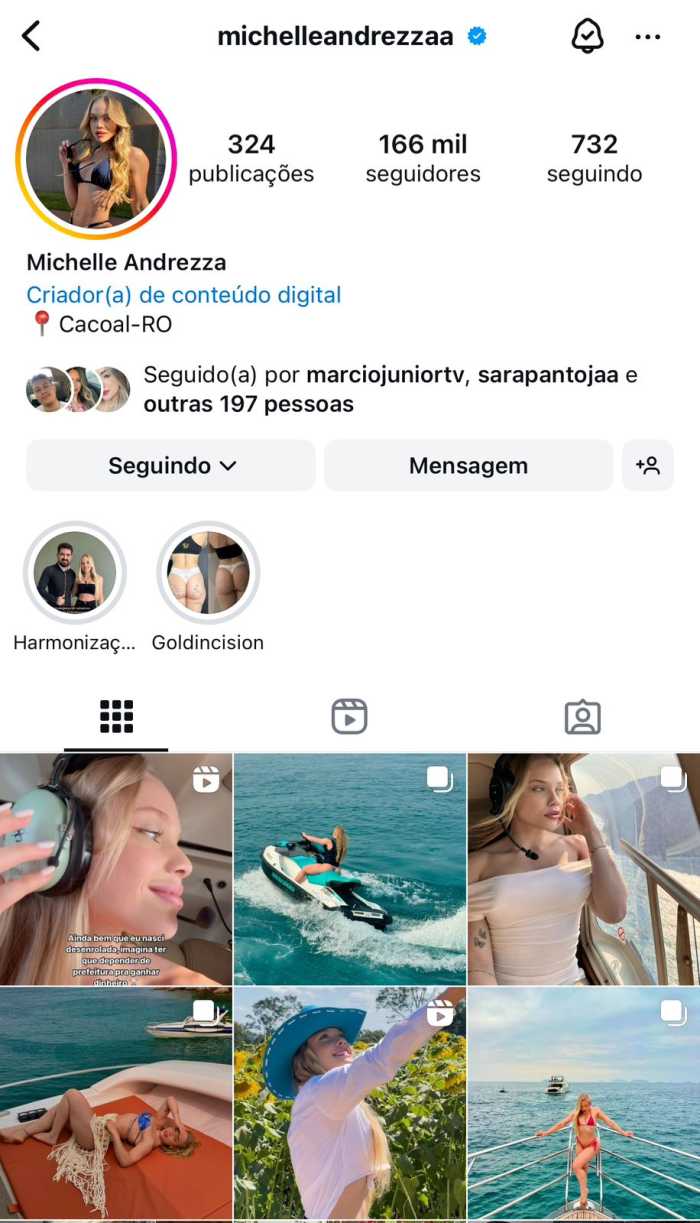View the profile picture story

[x=96, y=159]
